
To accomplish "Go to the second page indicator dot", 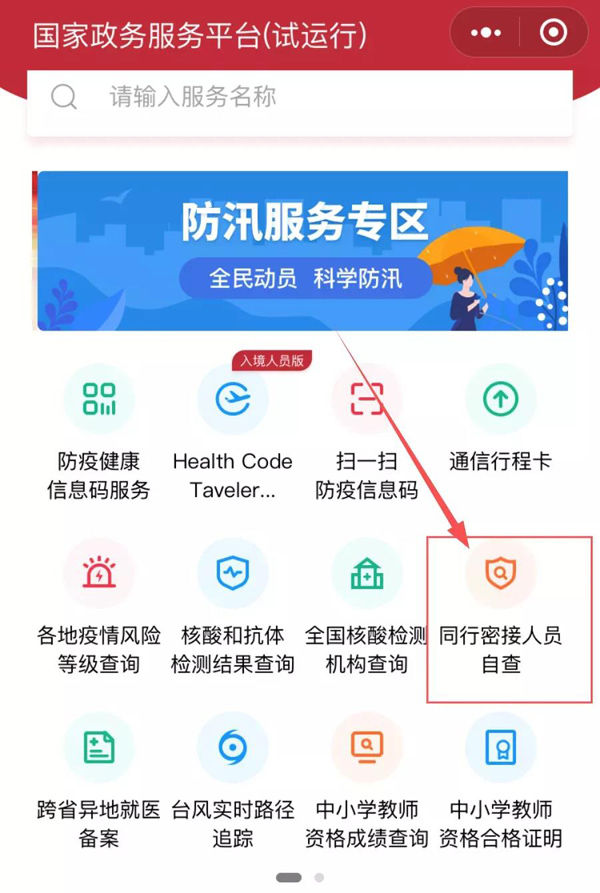I will pyautogui.click(x=318, y=878).
